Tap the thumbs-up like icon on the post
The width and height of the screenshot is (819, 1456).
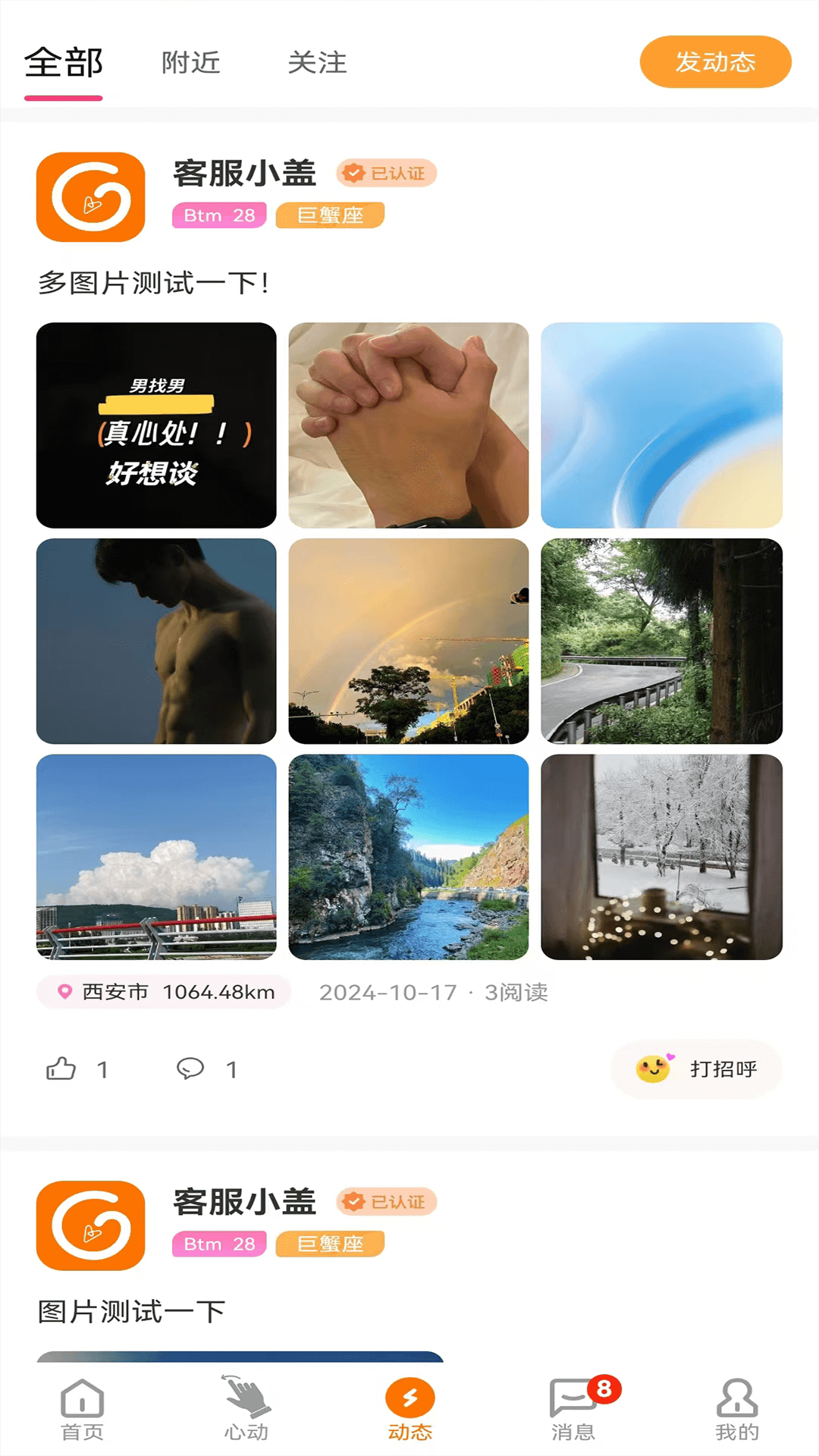pyautogui.click(x=61, y=1068)
